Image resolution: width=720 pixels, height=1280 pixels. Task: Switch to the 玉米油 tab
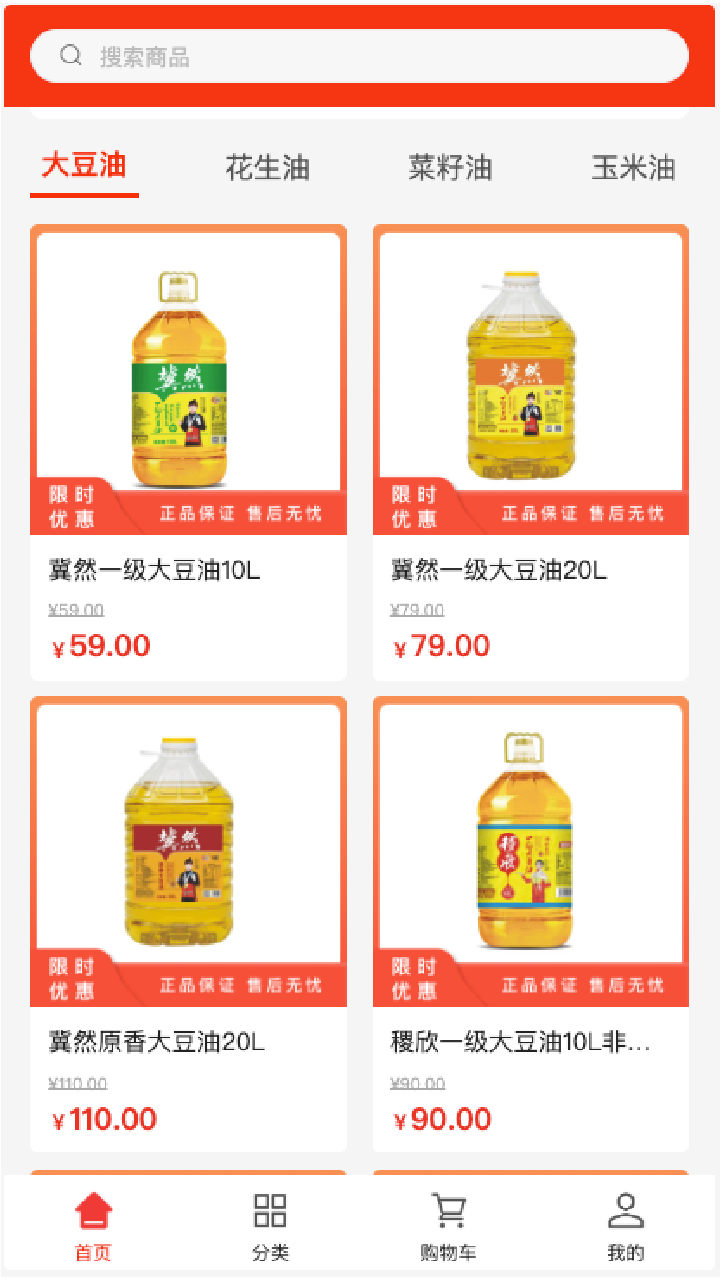[x=633, y=167]
